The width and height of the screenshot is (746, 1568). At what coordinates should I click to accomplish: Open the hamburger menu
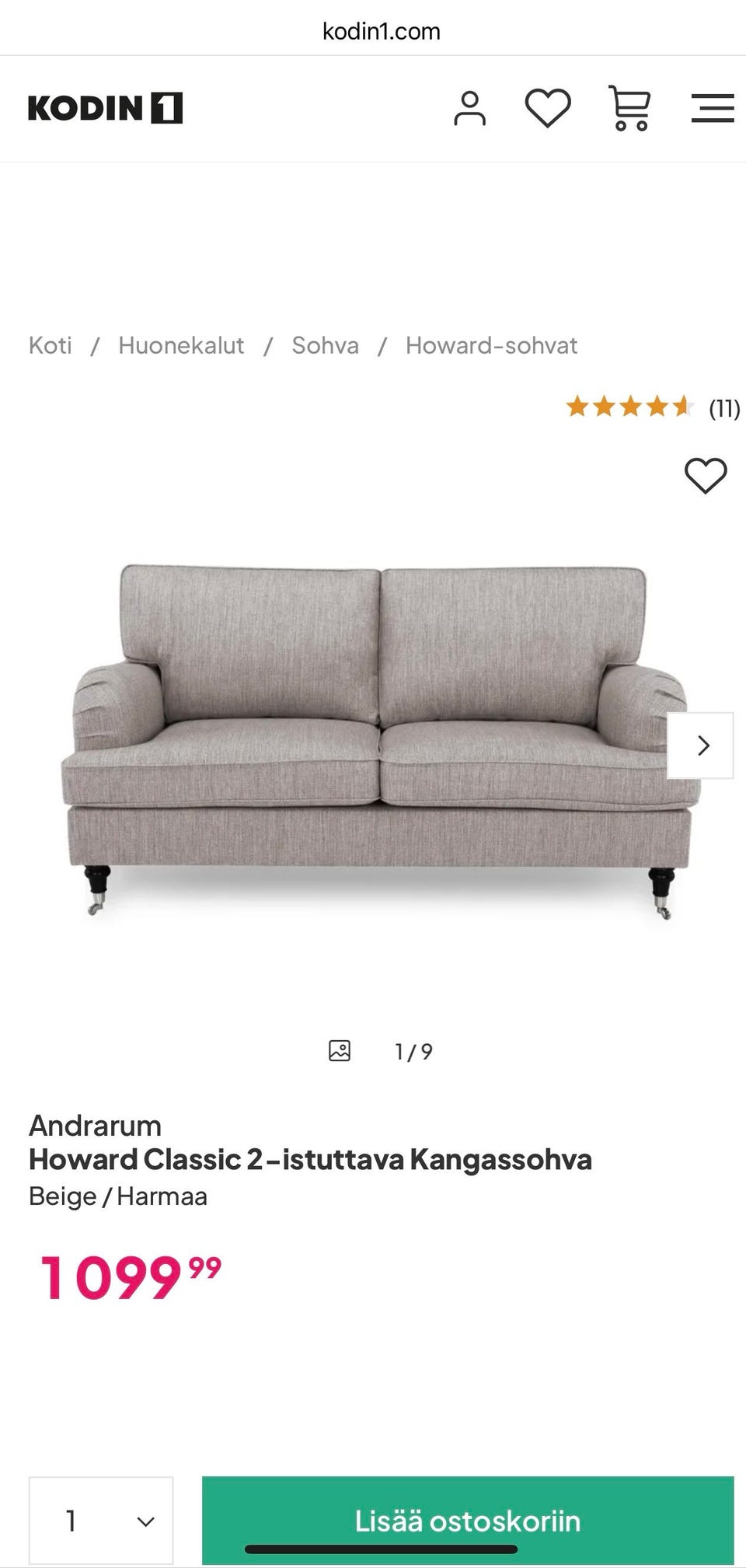point(712,108)
